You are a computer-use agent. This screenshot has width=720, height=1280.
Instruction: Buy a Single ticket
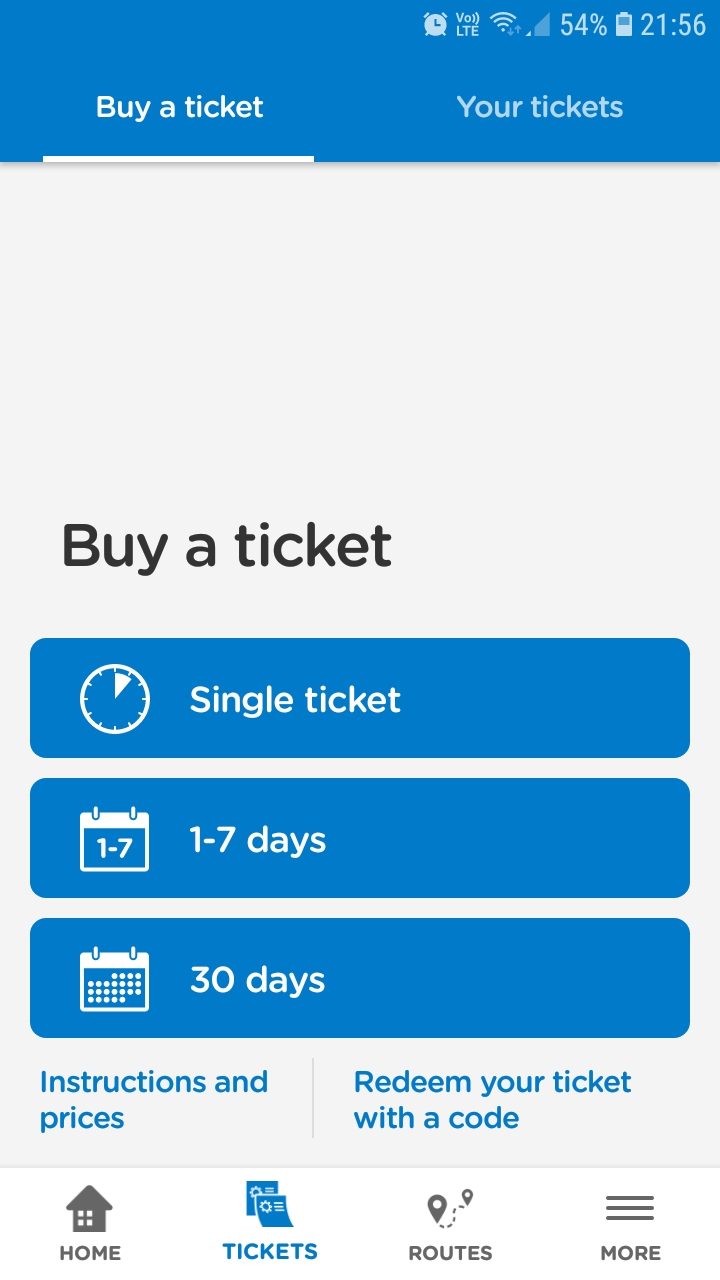pyautogui.click(x=360, y=698)
